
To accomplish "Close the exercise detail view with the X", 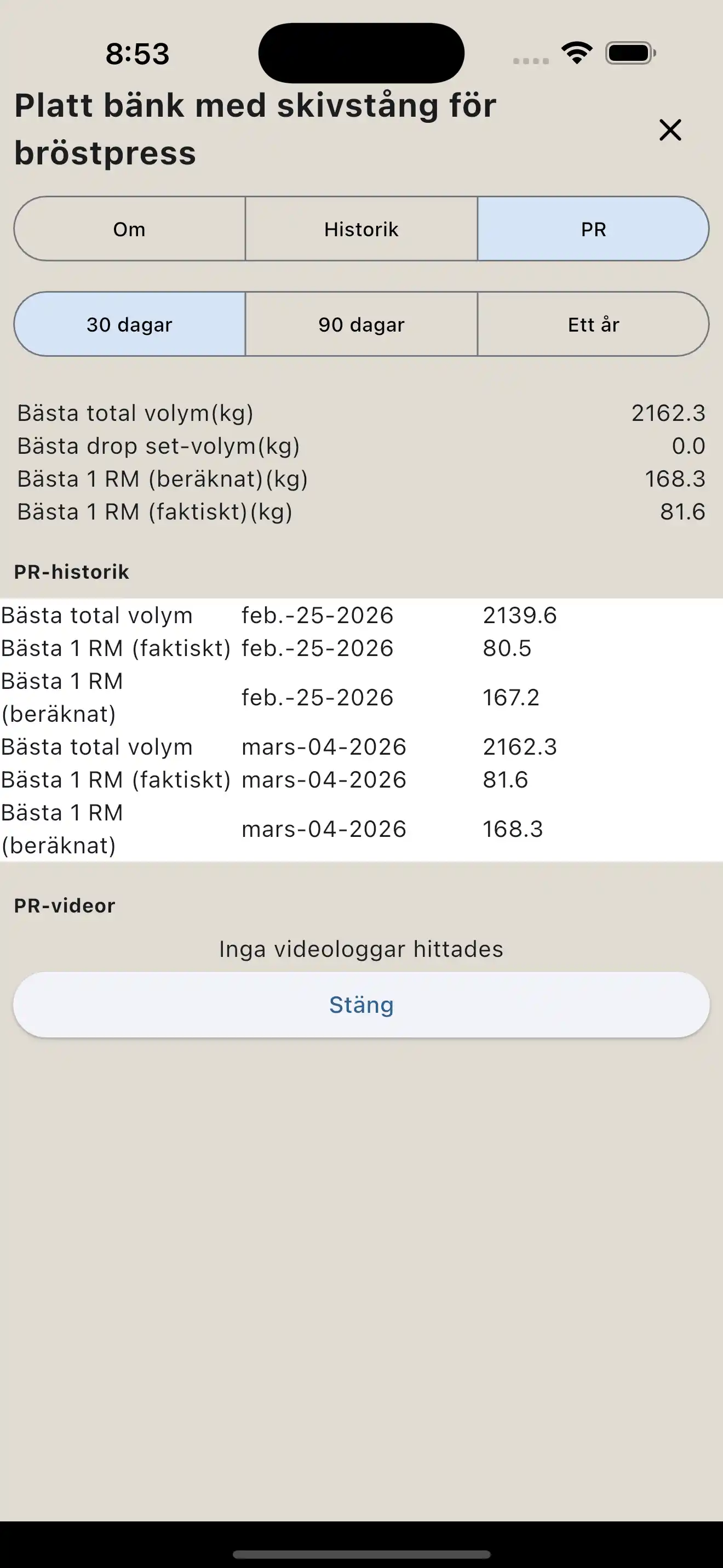I will pos(669,130).
